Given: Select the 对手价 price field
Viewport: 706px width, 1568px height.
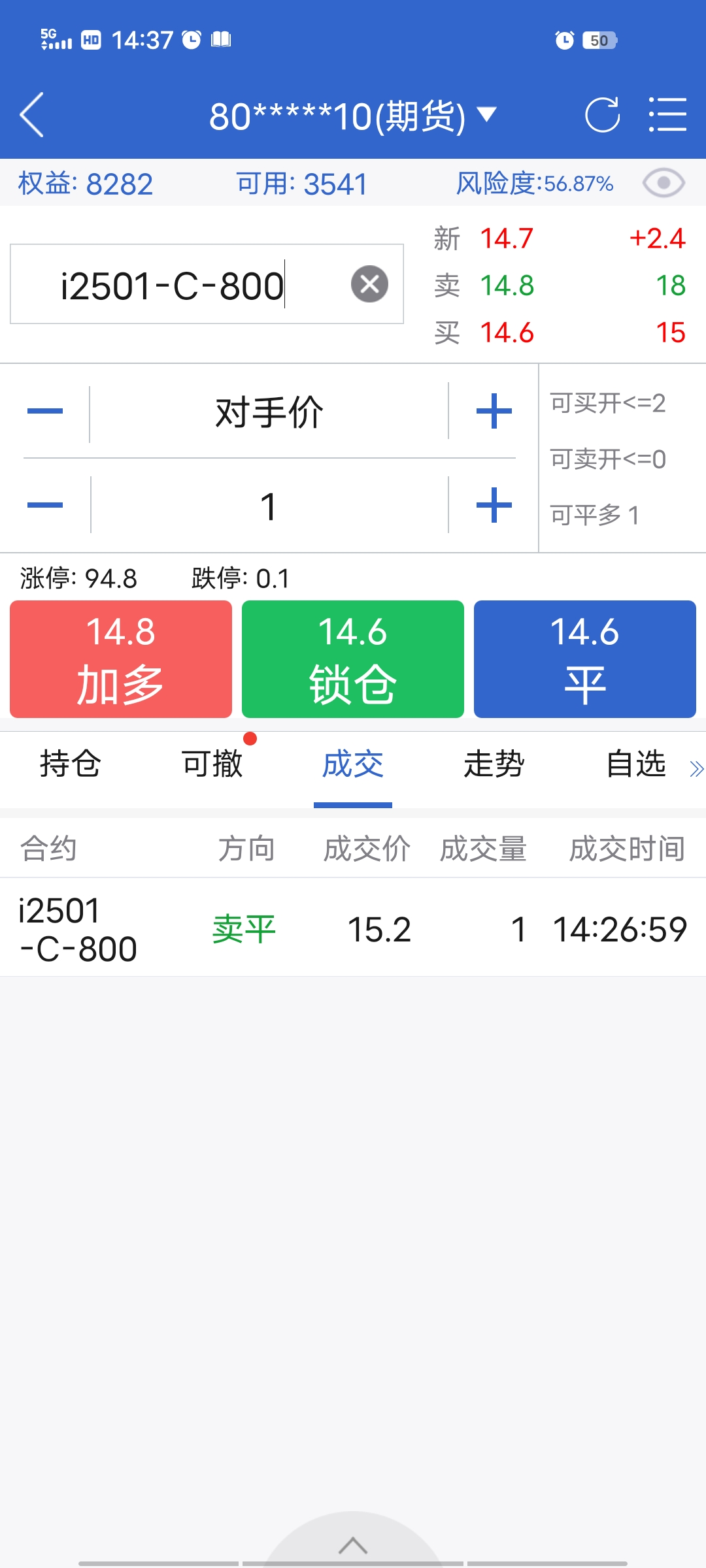Looking at the screenshot, I should [269, 412].
